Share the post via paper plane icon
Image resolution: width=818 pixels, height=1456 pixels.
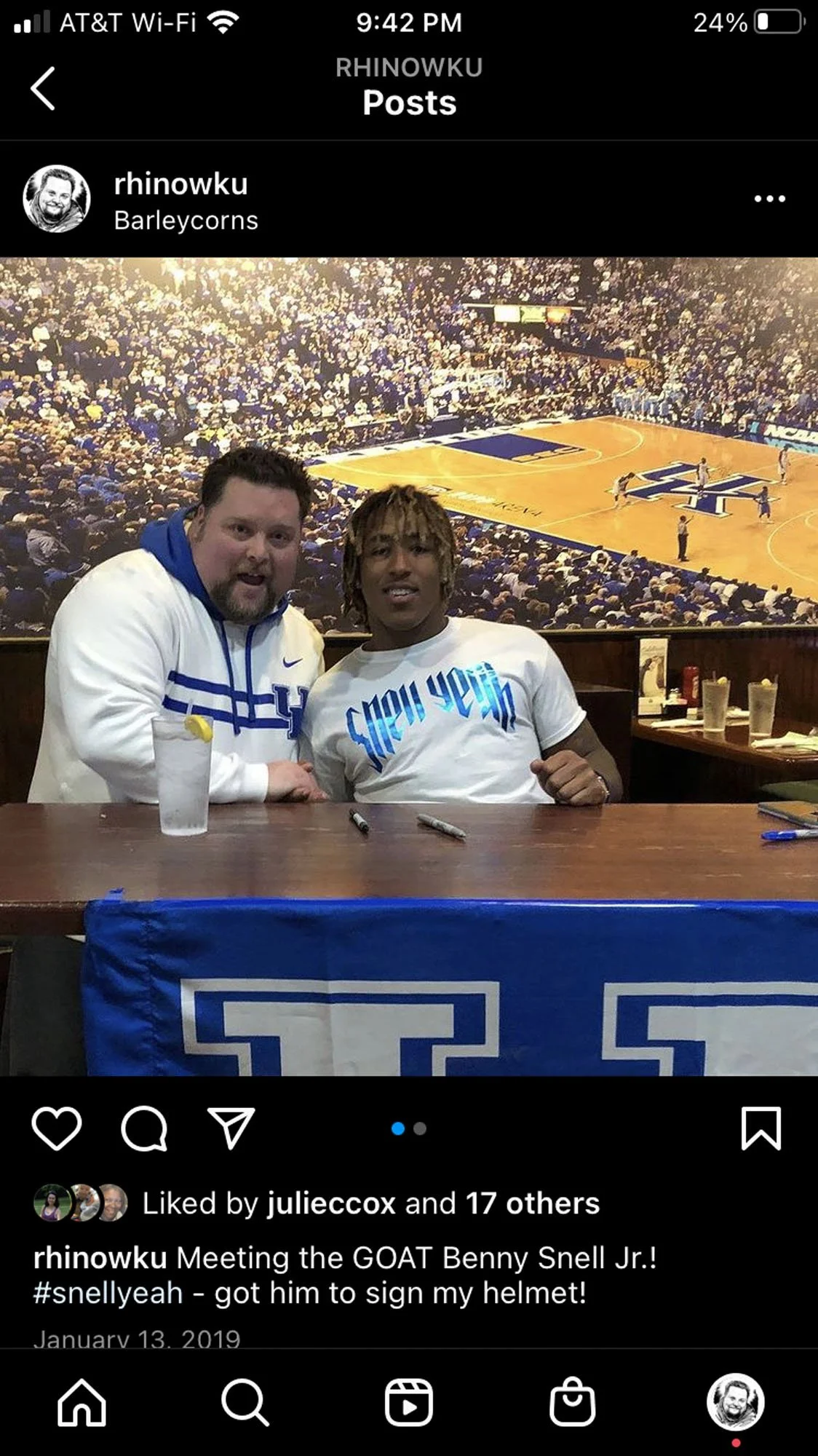coord(231,1128)
